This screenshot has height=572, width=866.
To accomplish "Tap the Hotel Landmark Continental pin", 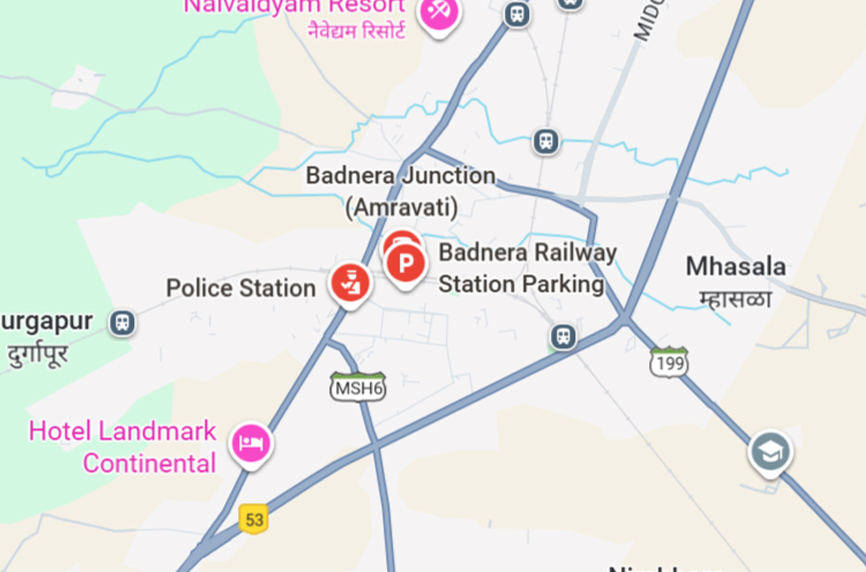I will 250,442.
